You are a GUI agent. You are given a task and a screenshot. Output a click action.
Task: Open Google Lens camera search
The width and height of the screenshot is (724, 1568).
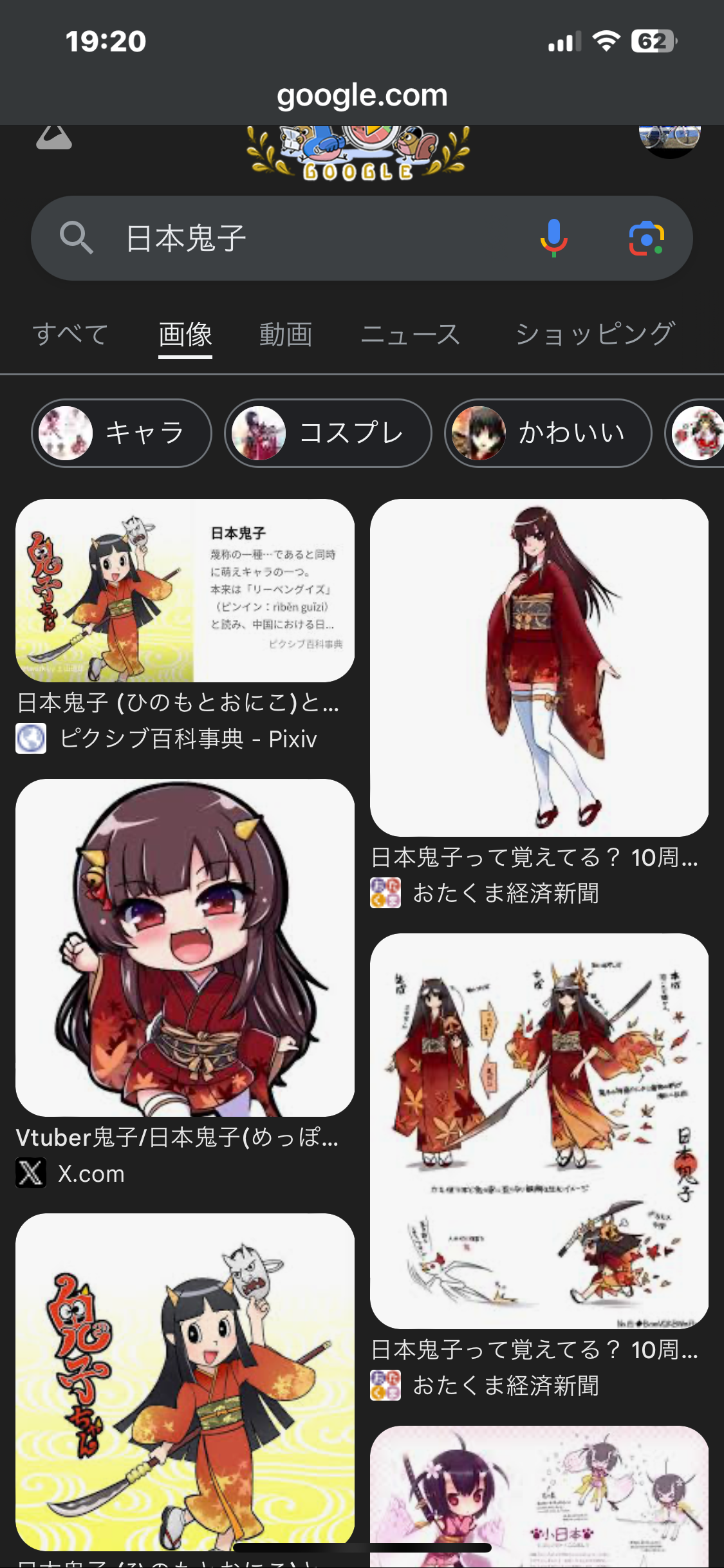pyautogui.click(x=646, y=238)
